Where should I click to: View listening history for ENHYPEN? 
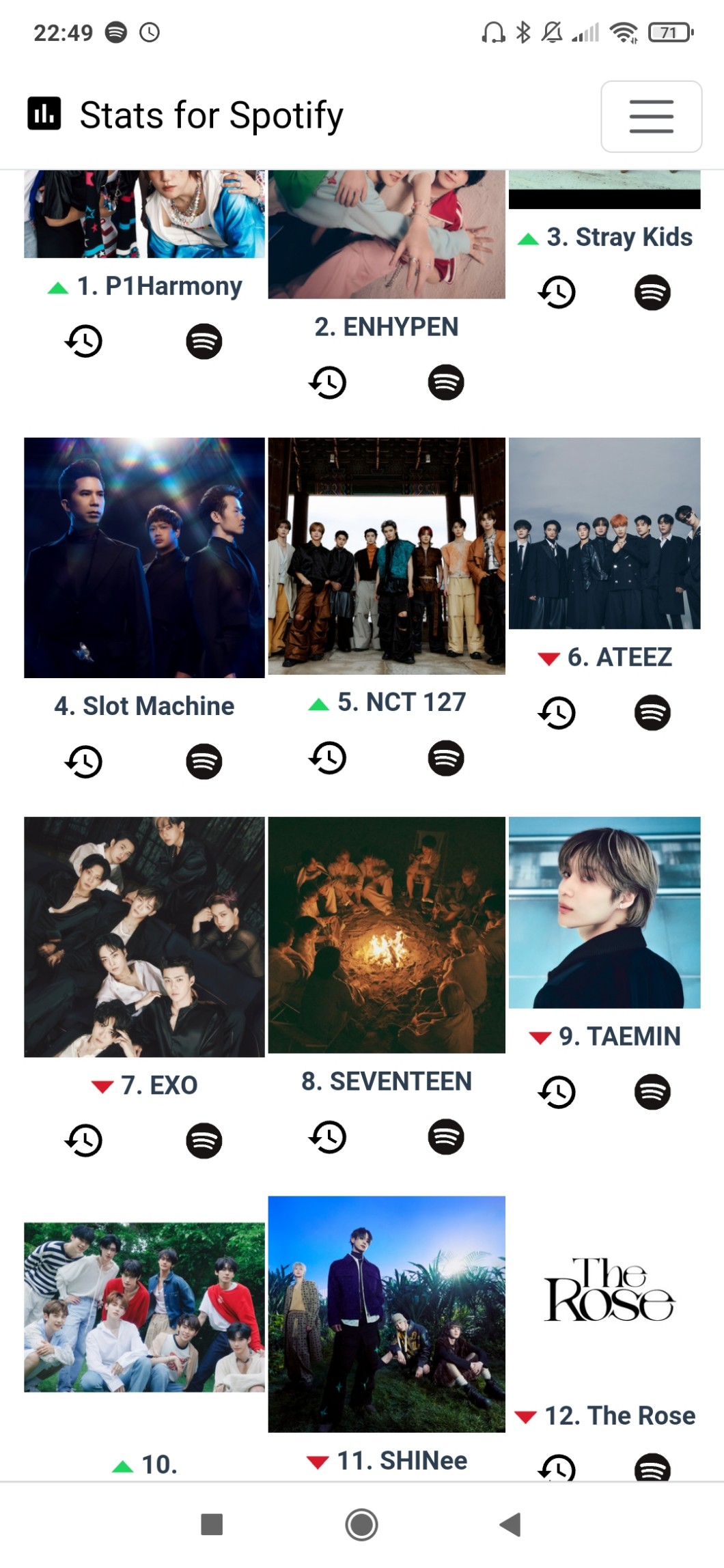(328, 382)
